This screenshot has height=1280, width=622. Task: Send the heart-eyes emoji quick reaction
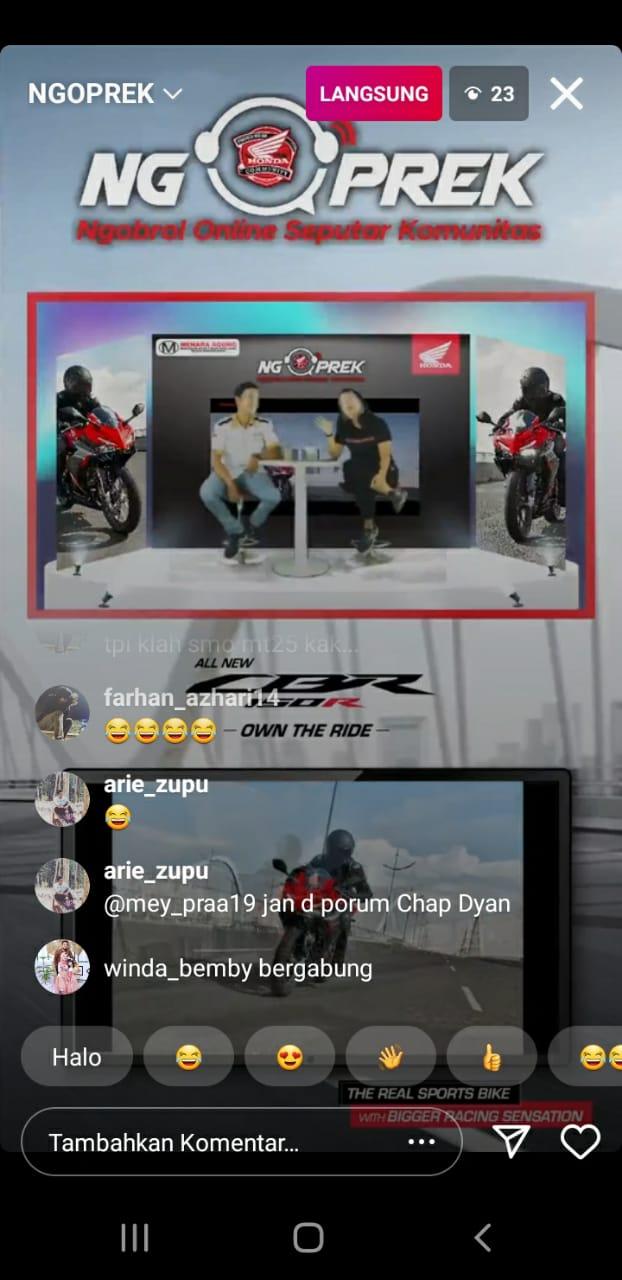click(290, 1057)
